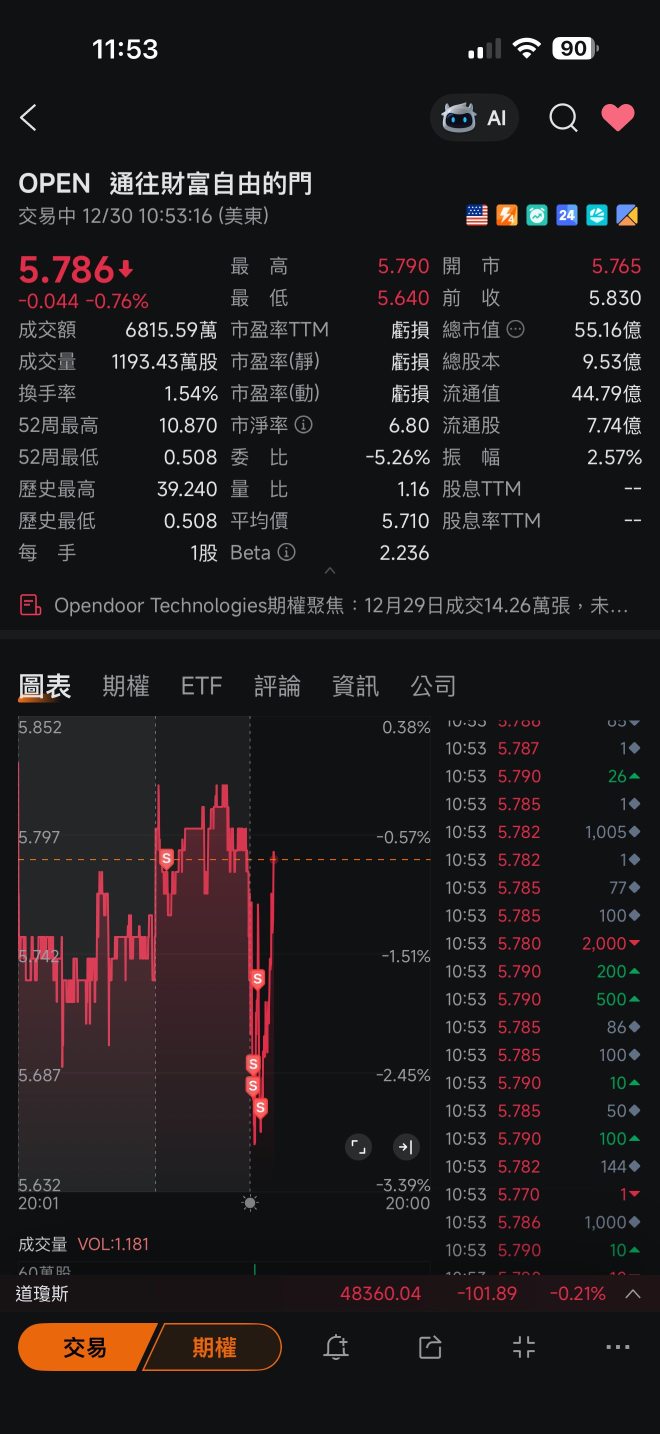
Task: Open the AI assistant button
Action: coord(475,118)
